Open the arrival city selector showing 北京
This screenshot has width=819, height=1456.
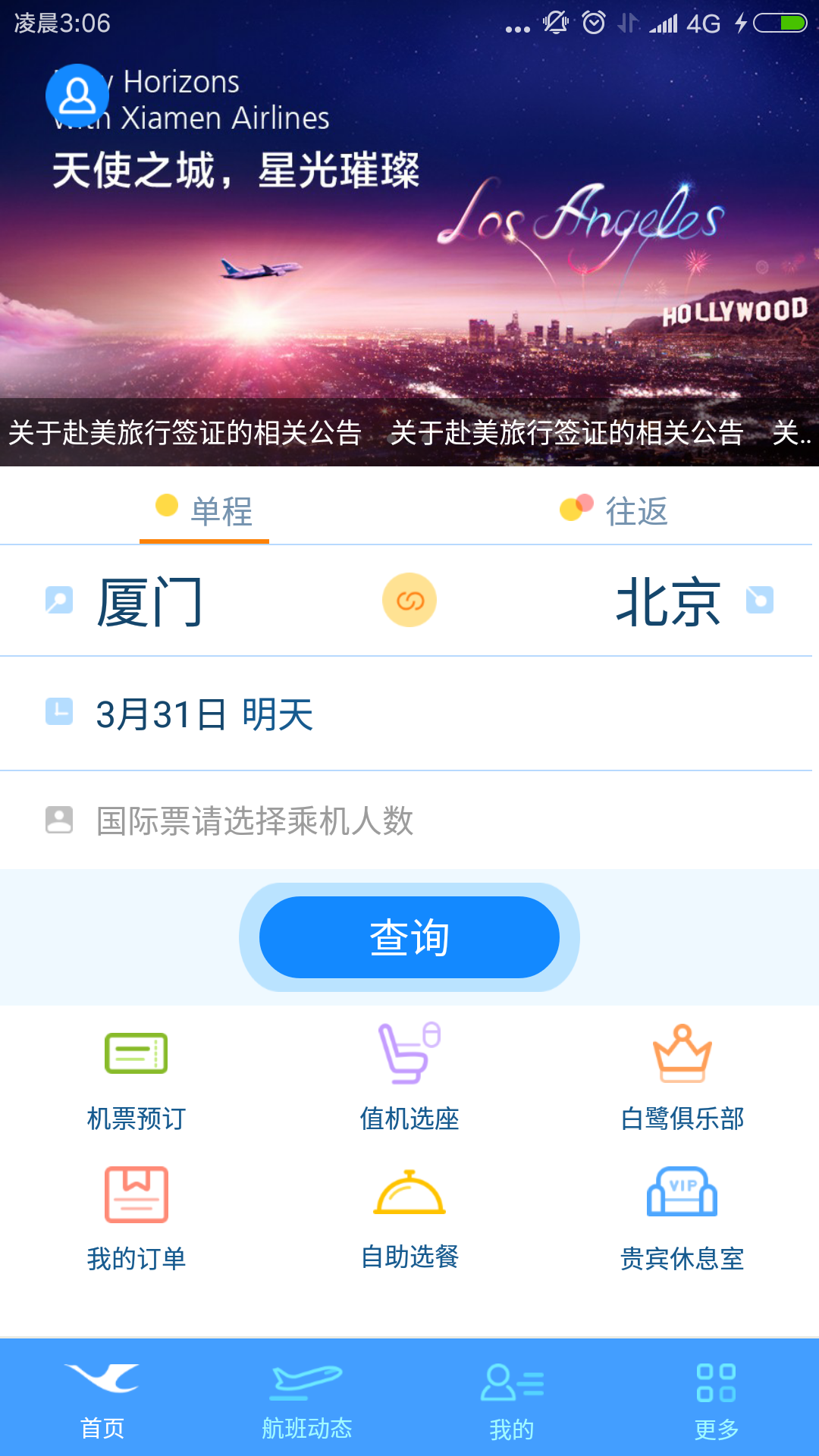[x=667, y=600]
